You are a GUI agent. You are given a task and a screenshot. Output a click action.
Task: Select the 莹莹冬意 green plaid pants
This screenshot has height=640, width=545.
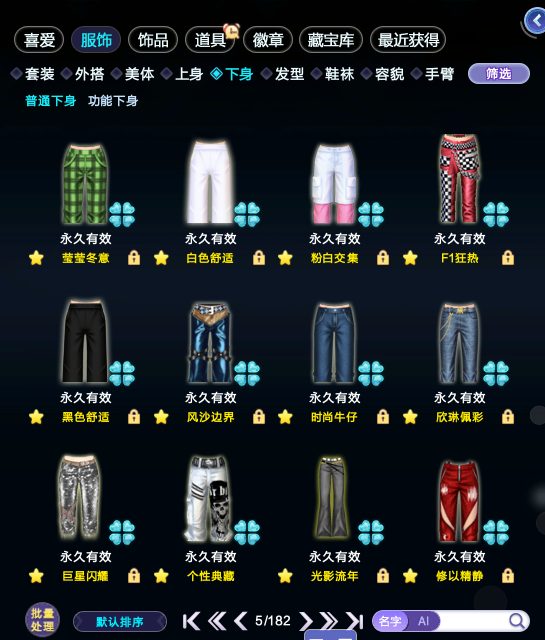click(x=85, y=183)
